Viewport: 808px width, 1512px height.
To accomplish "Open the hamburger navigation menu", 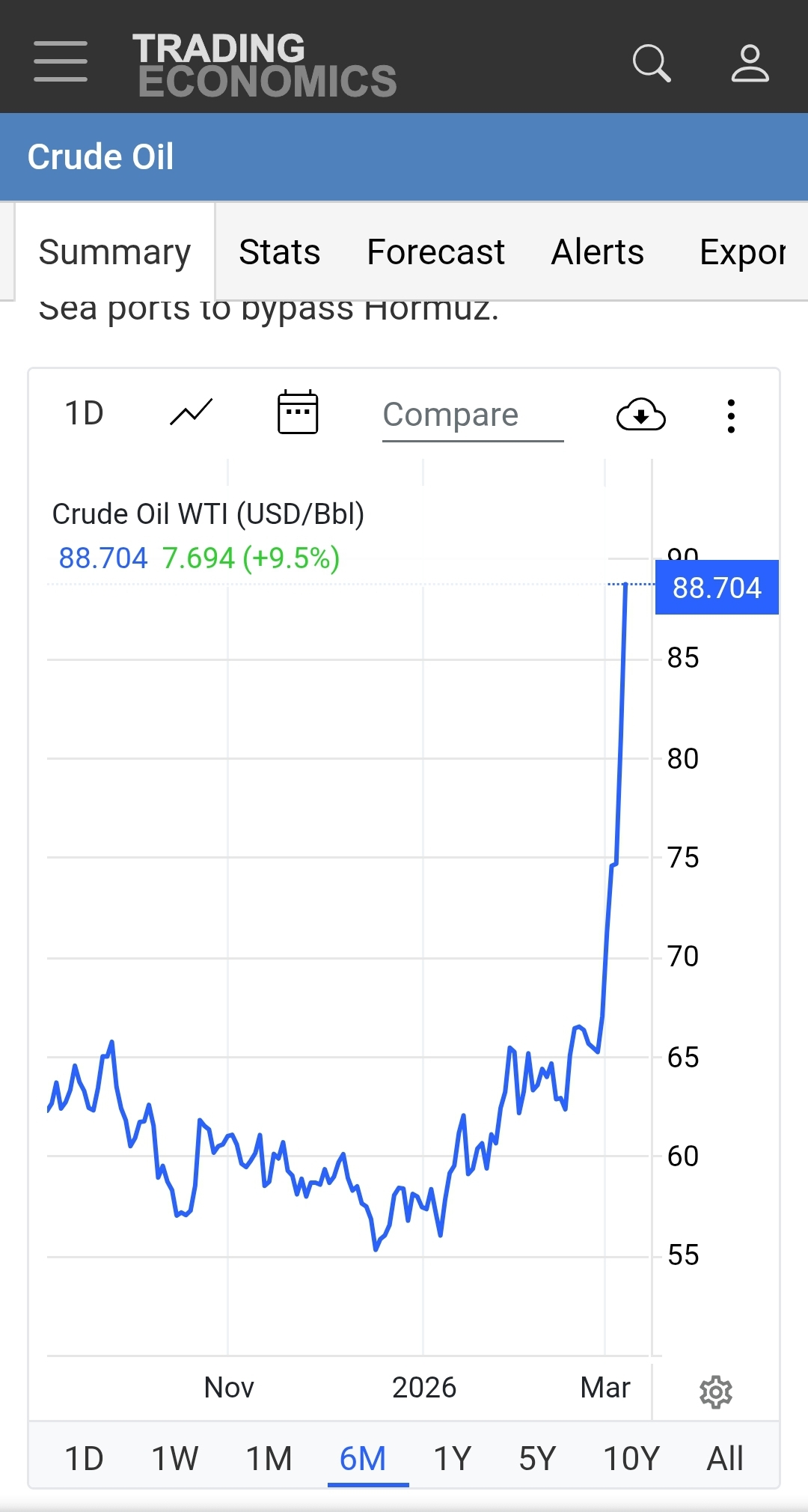I will [x=61, y=61].
